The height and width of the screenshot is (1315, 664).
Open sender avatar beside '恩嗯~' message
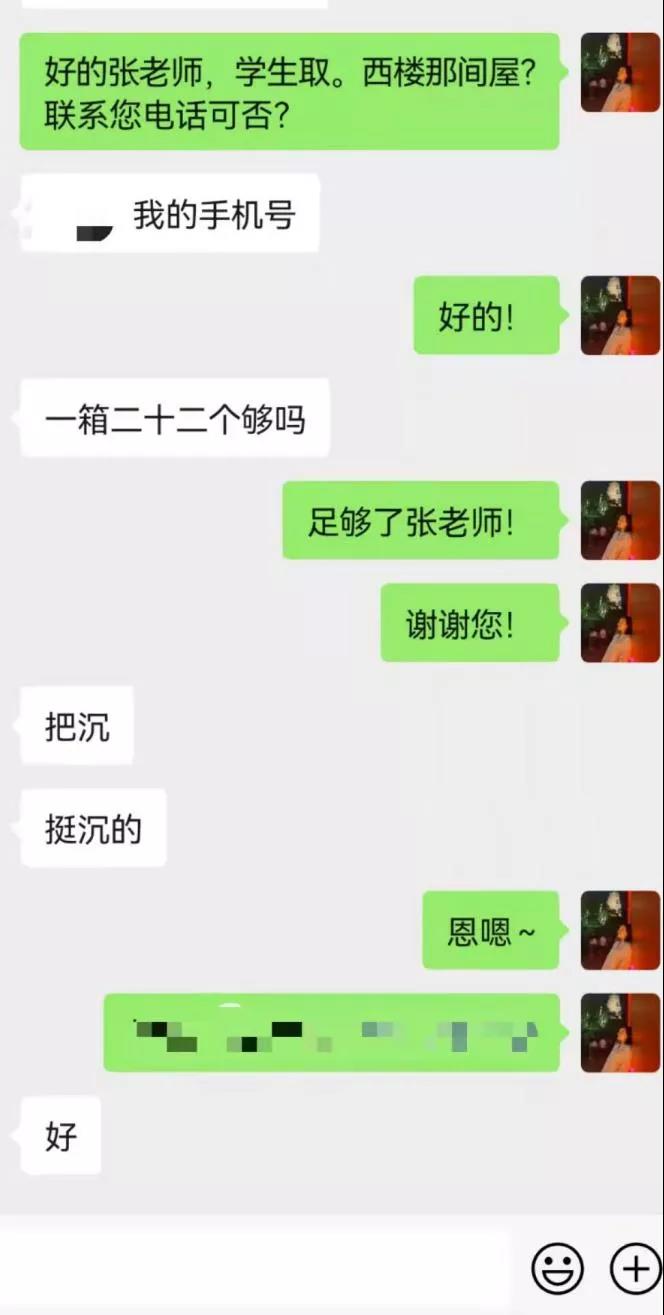pyautogui.click(x=620, y=930)
